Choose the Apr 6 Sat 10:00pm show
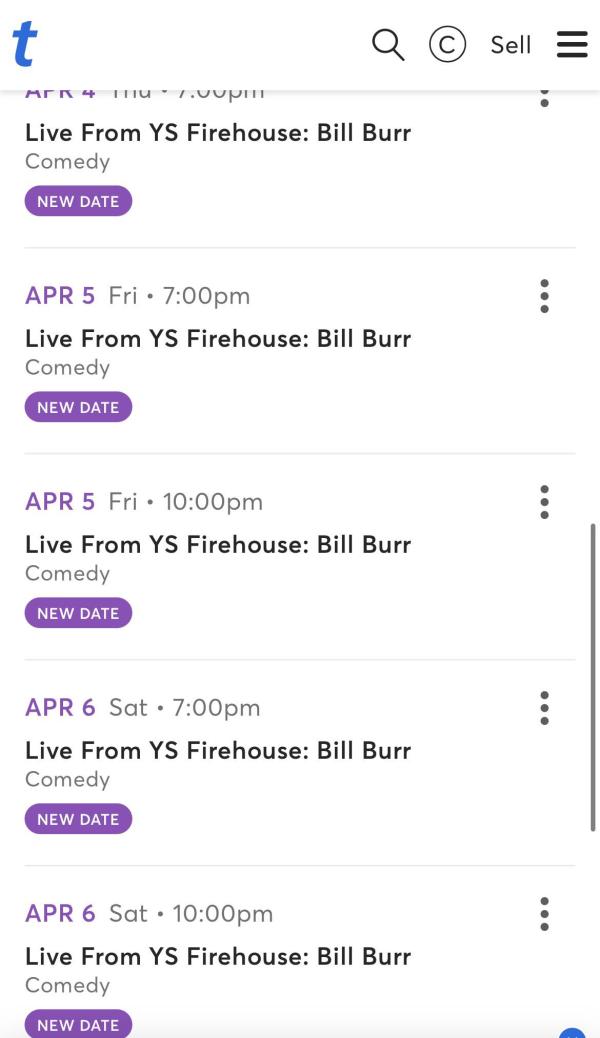Image resolution: width=600 pixels, height=1038 pixels. 218,957
